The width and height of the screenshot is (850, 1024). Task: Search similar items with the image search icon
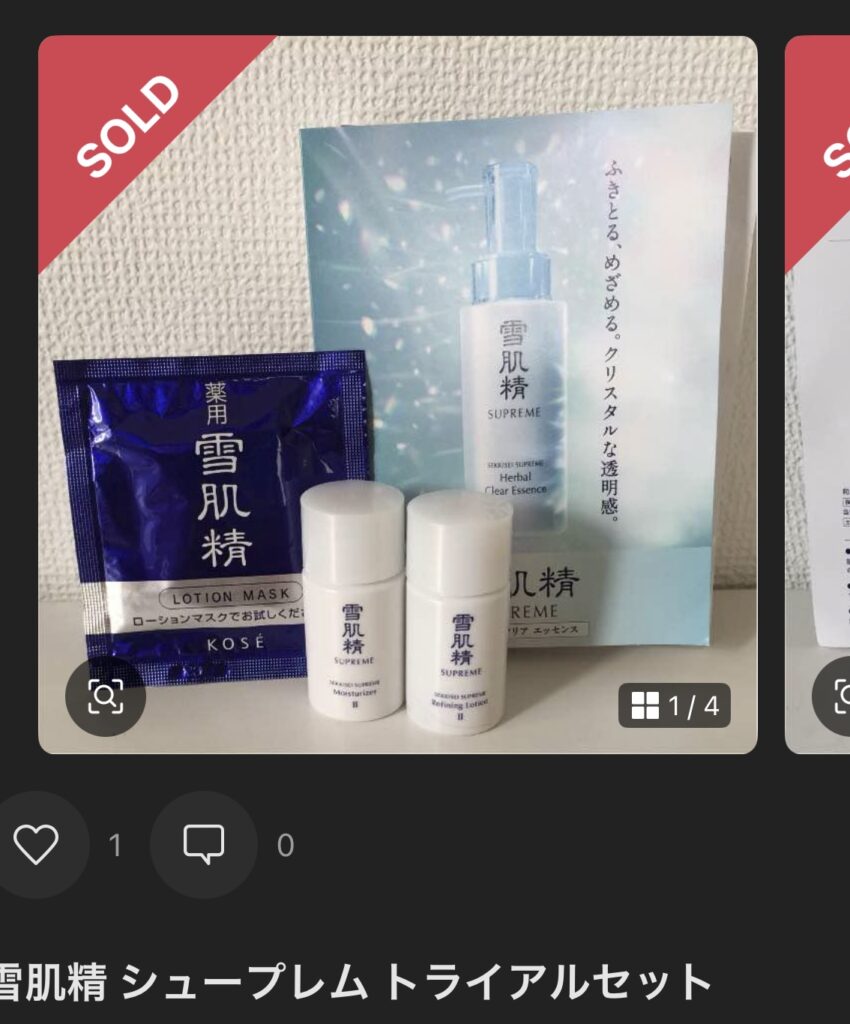pyautogui.click(x=105, y=696)
